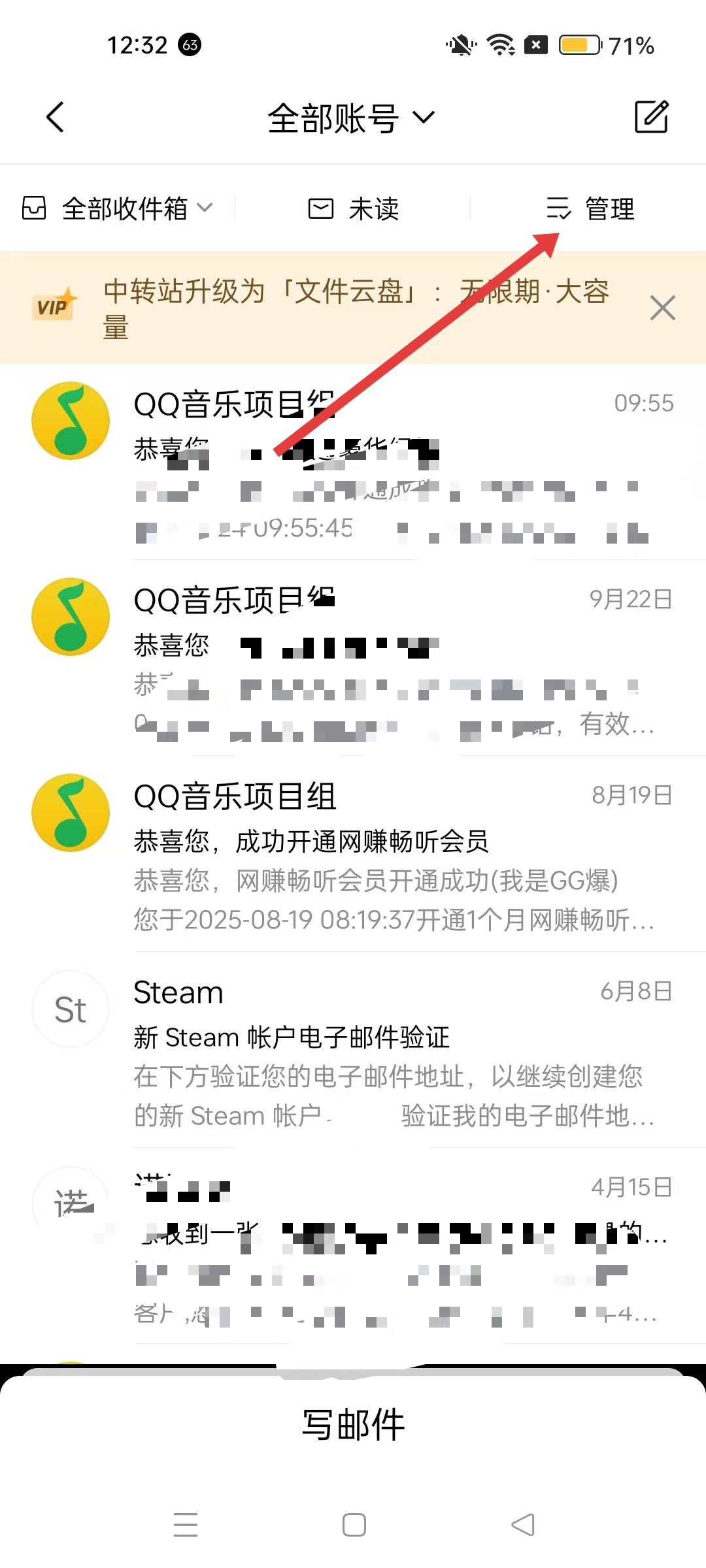Image resolution: width=706 pixels, height=1568 pixels.
Task: Tap the system back triangle
Action: tap(523, 1525)
